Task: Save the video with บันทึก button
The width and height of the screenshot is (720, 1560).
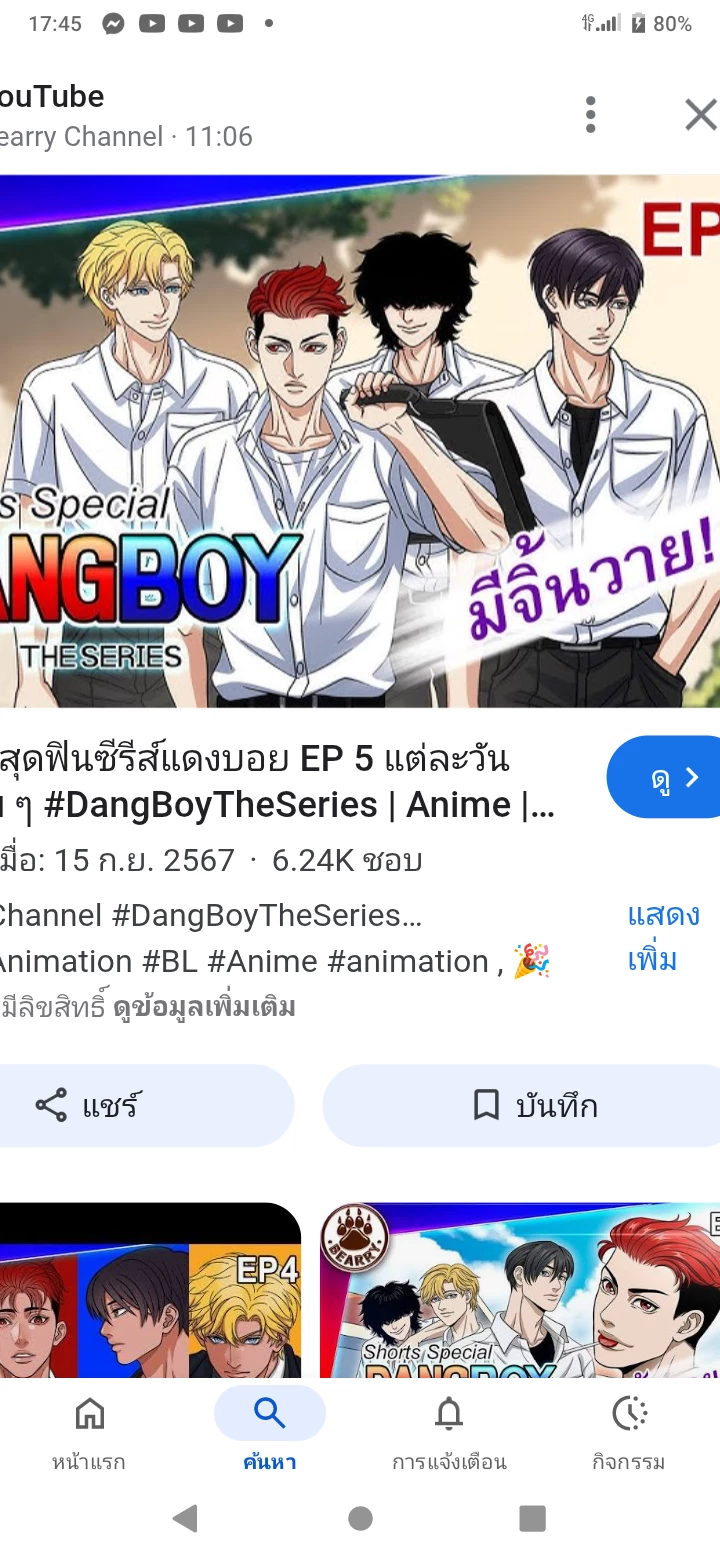Action: click(x=522, y=1105)
